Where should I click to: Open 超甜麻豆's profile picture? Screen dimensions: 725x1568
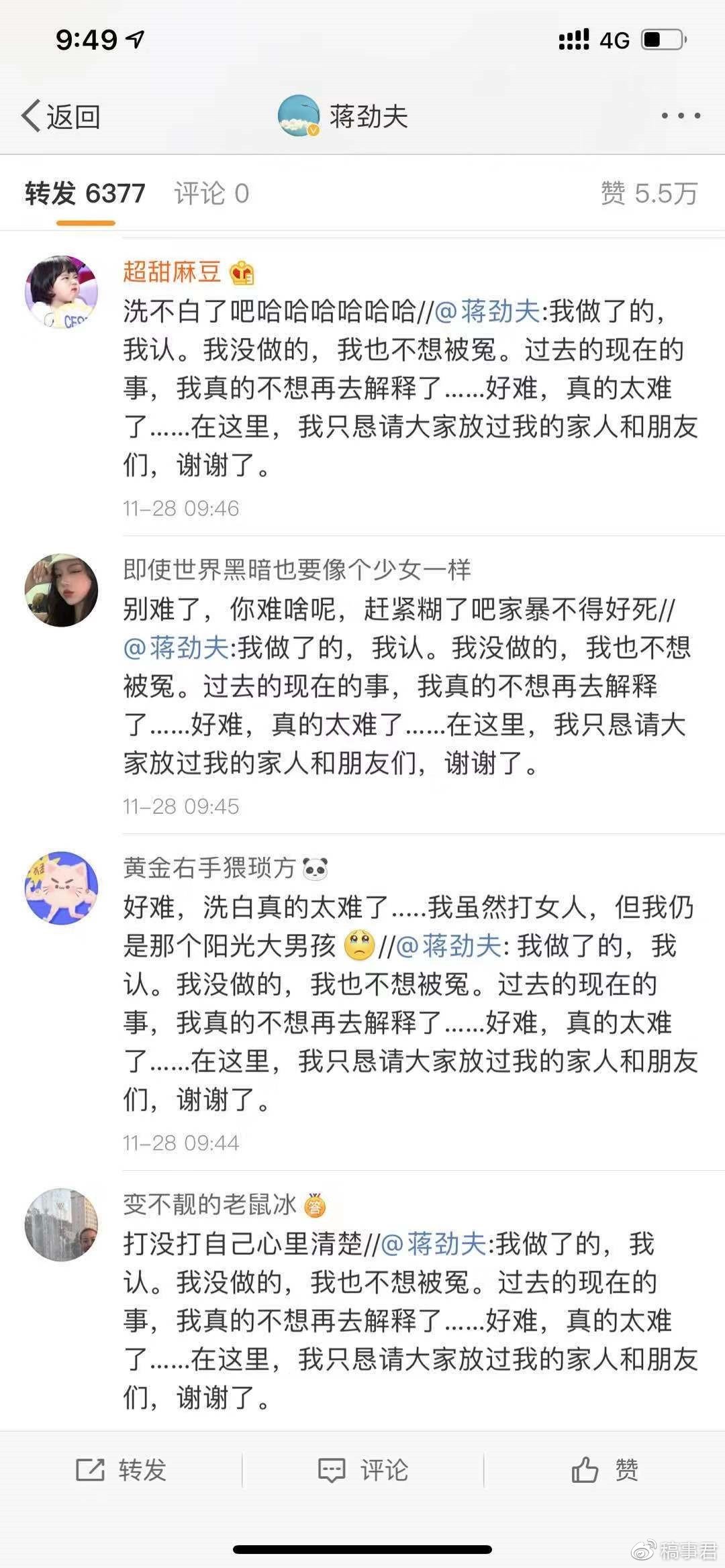[x=61, y=292]
